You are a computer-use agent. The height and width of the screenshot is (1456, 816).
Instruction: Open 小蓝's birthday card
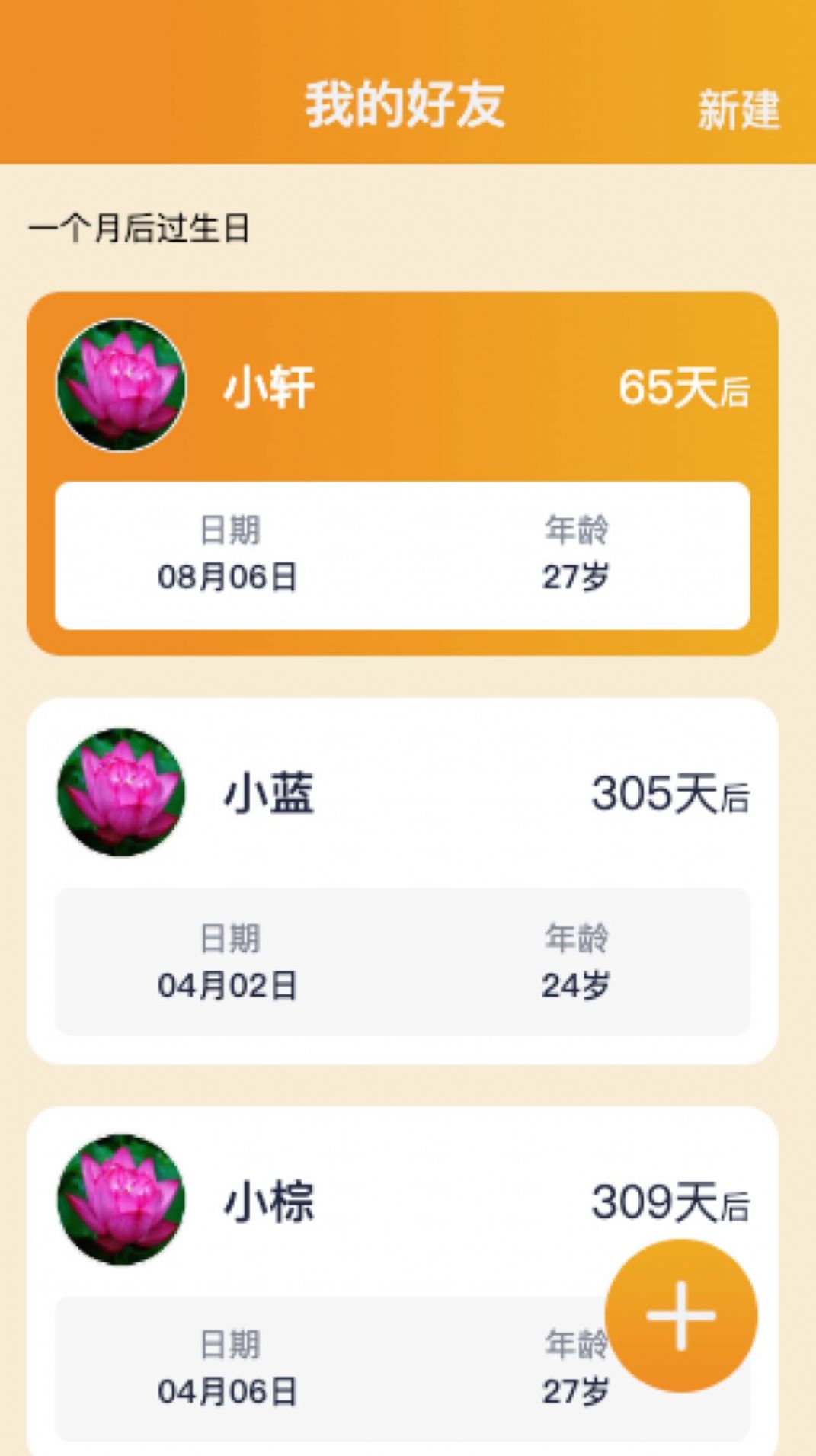click(x=408, y=876)
